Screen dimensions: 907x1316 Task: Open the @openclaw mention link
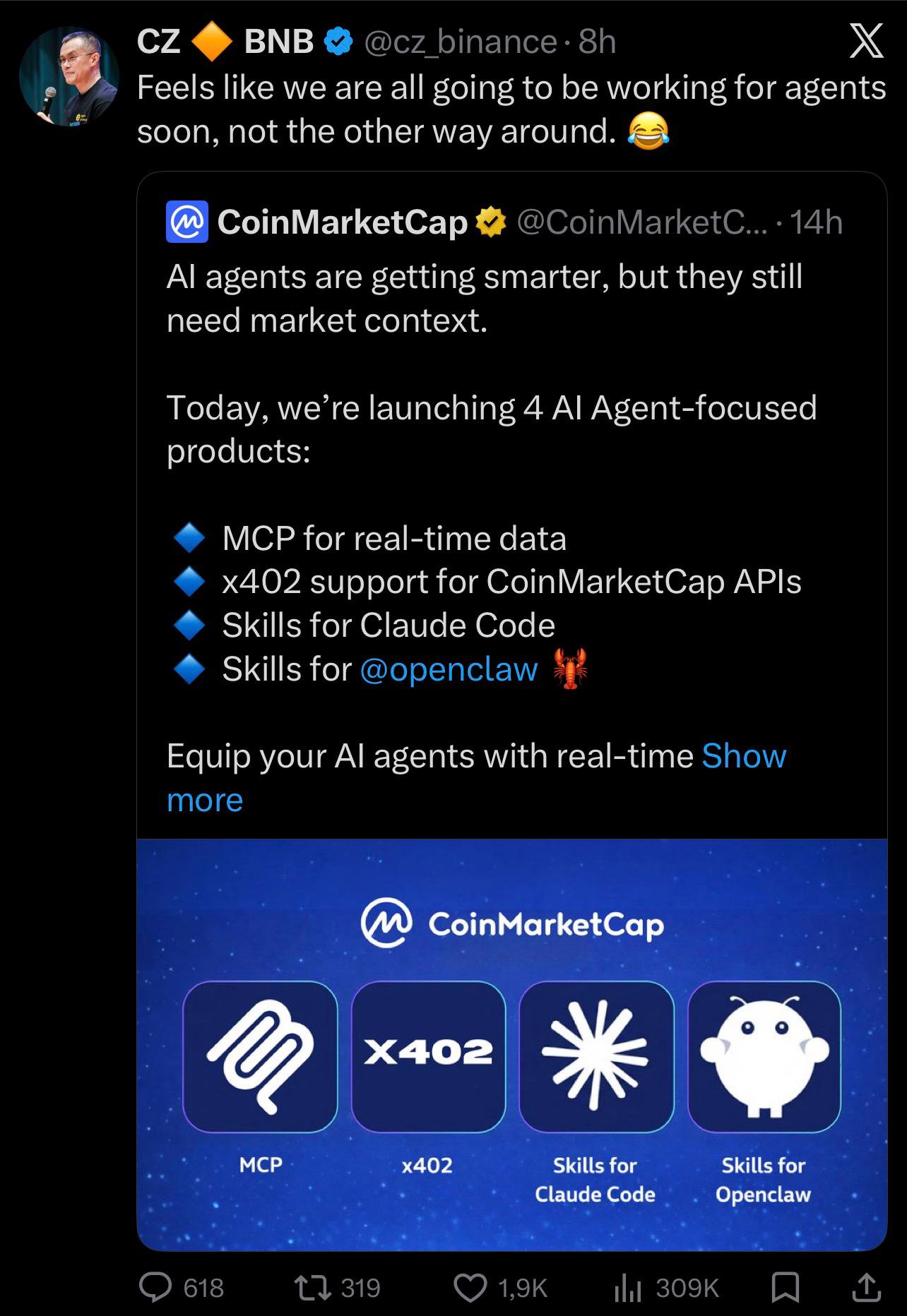449,669
